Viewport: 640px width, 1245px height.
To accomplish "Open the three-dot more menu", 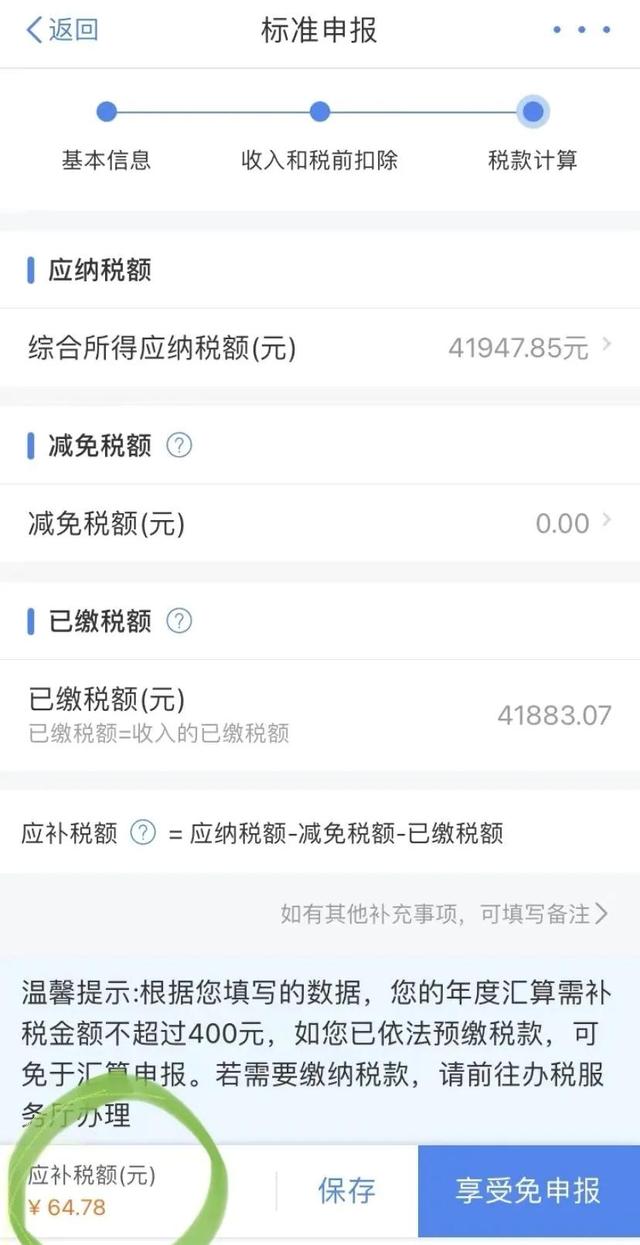I will 581,30.
